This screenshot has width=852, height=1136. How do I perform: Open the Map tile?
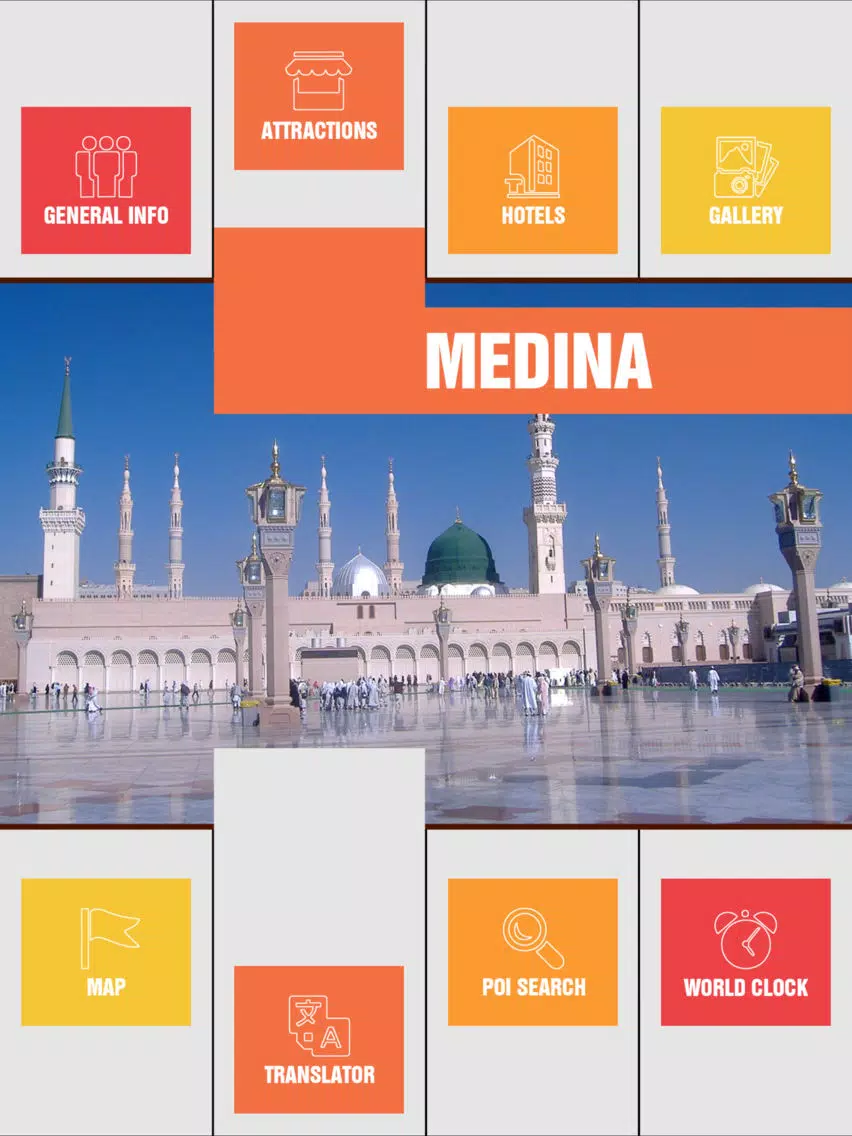coord(106,952)
